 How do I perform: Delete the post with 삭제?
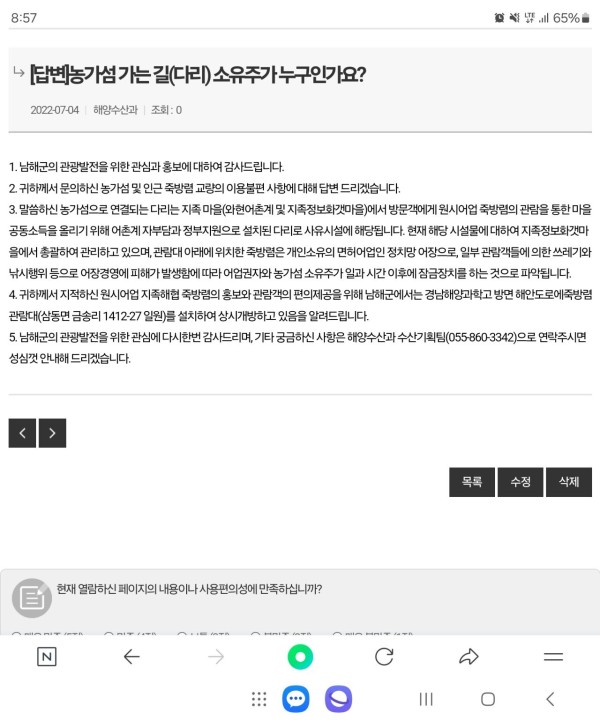pos(569,482)
